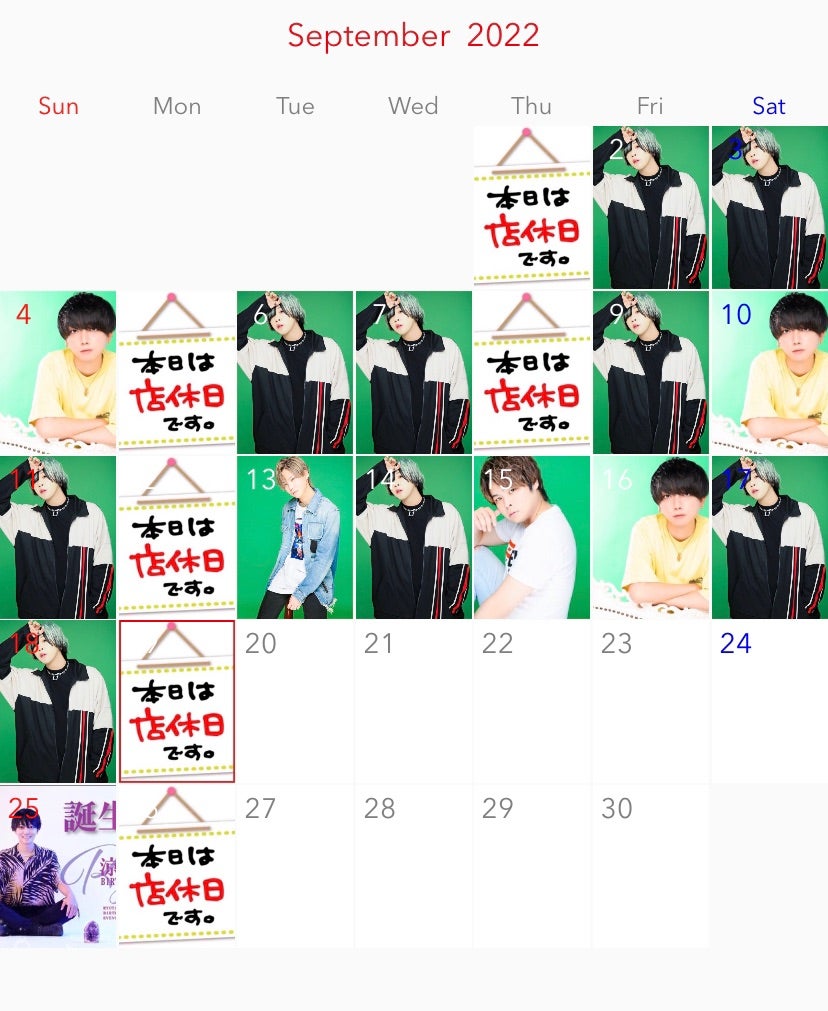Select September 27 date cell
This screenshot has height=1011, width=828.
point(295,866)
